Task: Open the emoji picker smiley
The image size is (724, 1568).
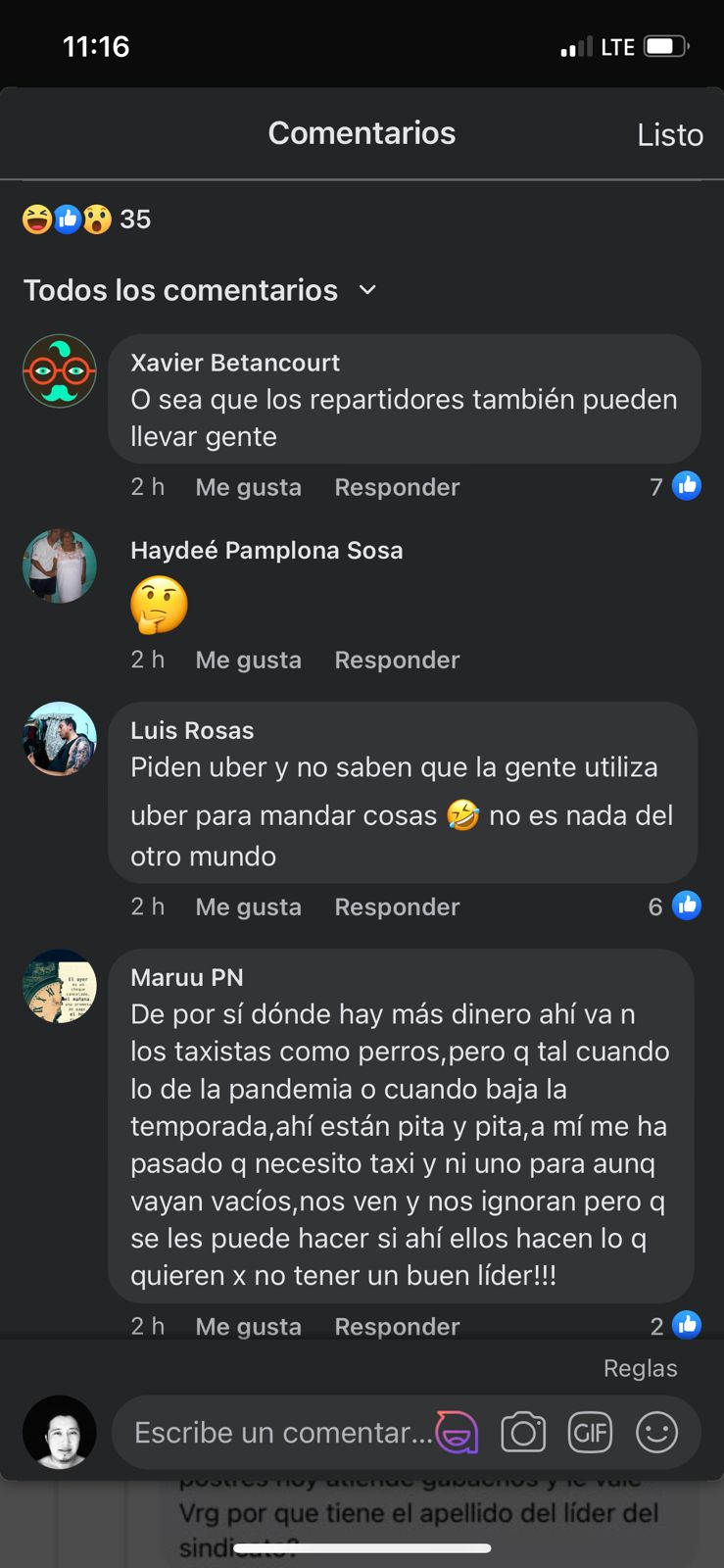Action: (x=656, y=1433)
